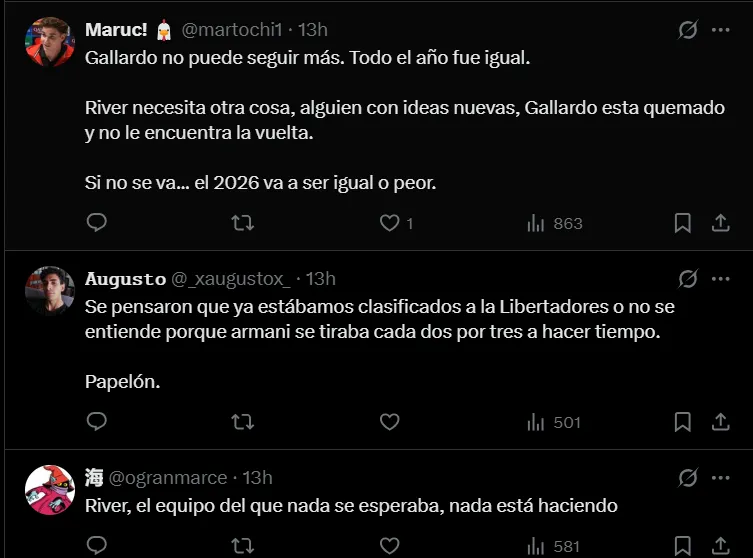Share Augusto's tweet

(720, 422)
